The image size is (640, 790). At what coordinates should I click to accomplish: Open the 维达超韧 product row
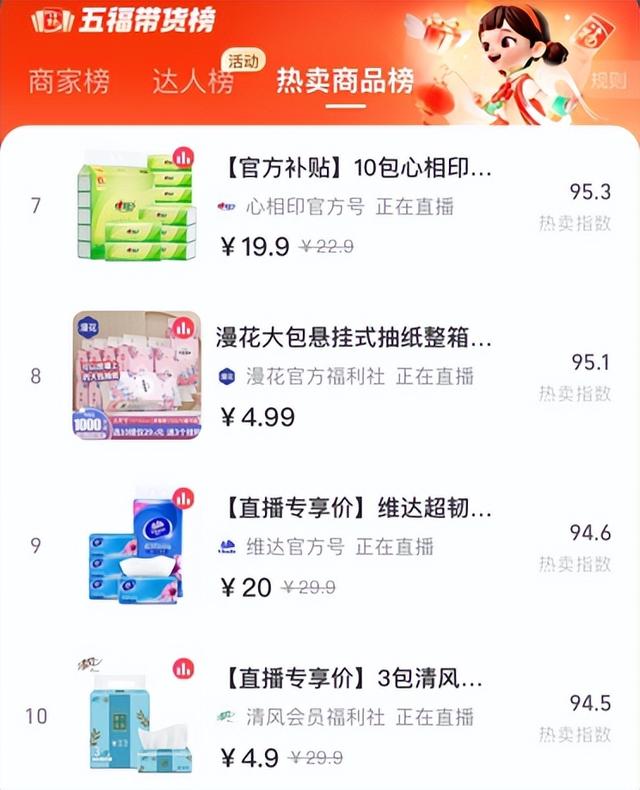tap(355, 509)
